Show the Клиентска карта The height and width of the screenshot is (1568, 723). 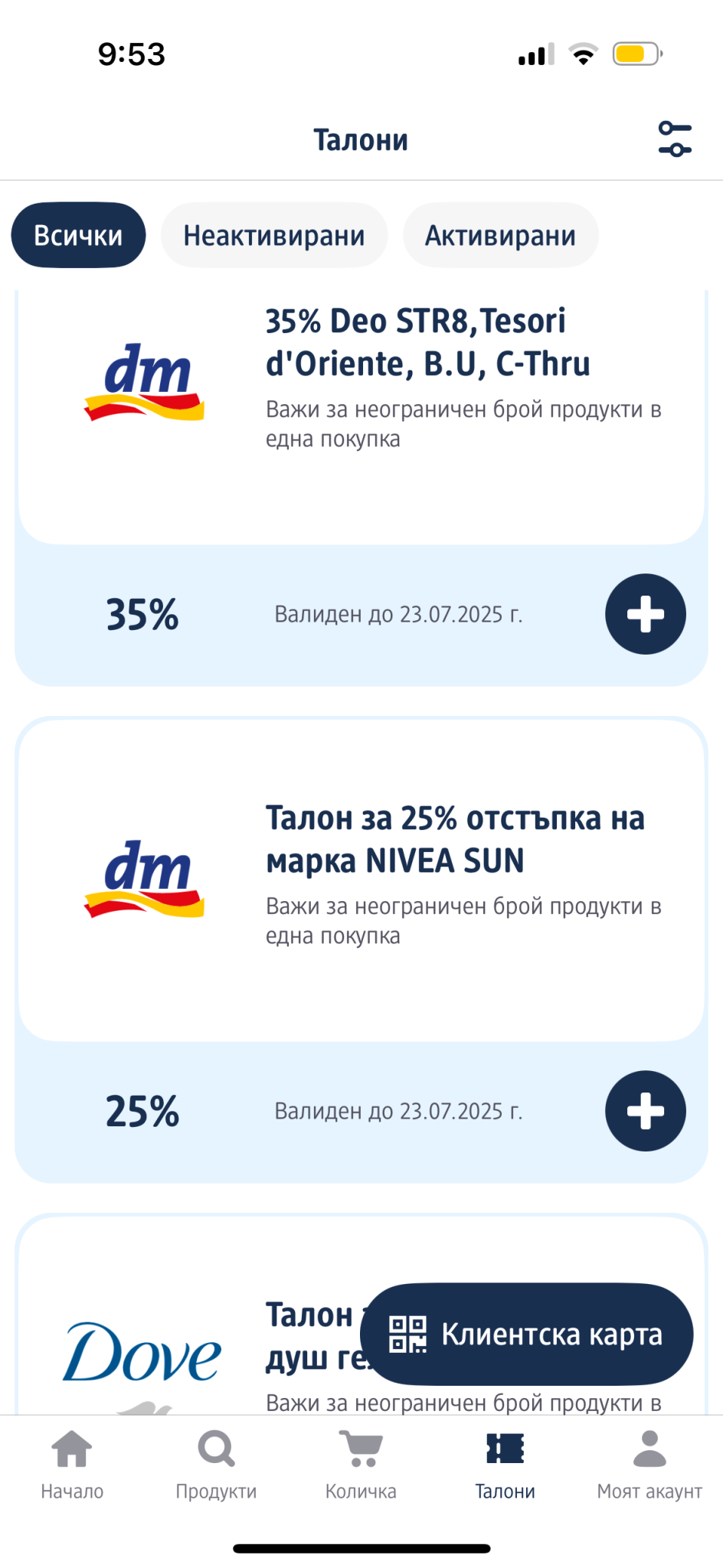click(x=527, y=1334)
